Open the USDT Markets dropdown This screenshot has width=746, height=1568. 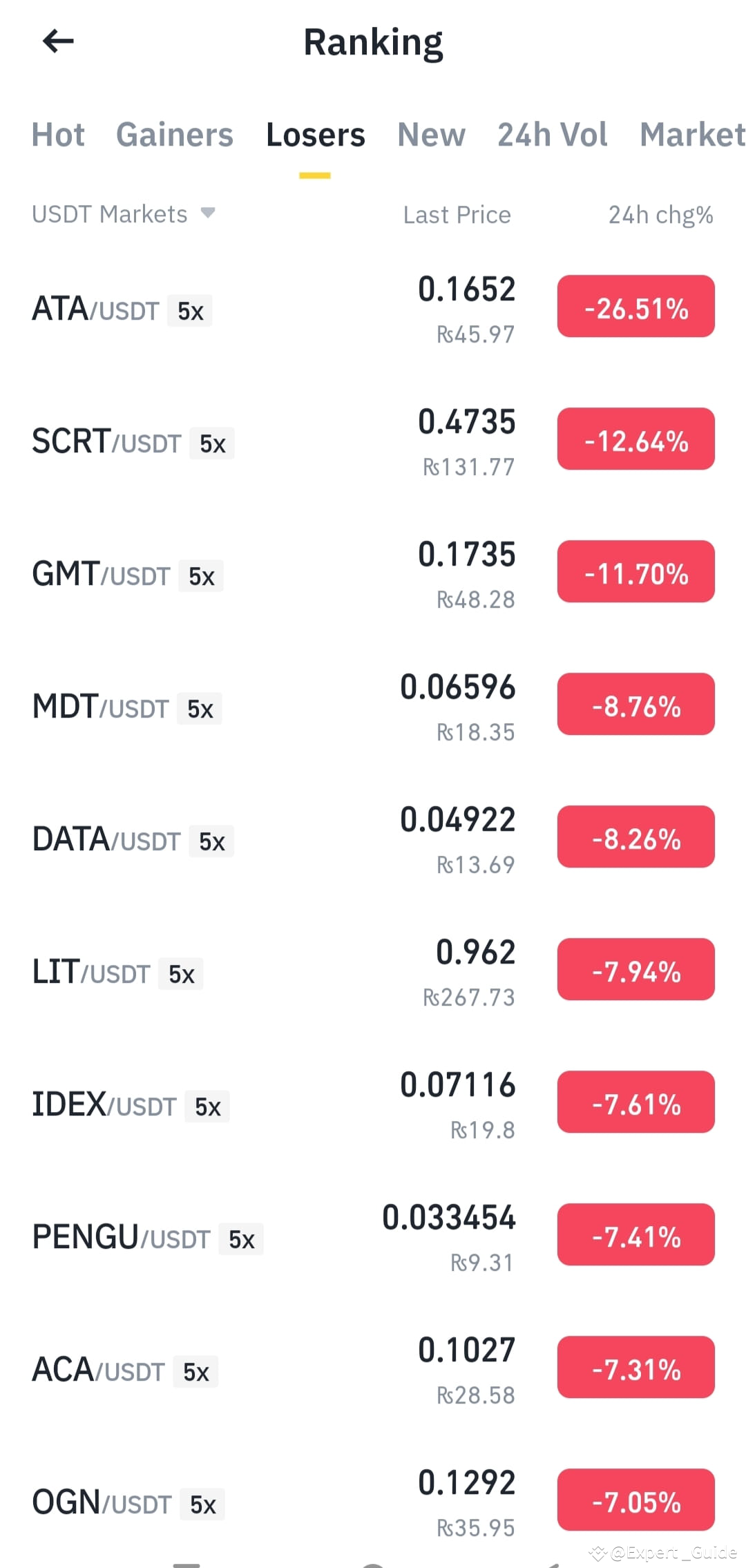coord(124,214)
